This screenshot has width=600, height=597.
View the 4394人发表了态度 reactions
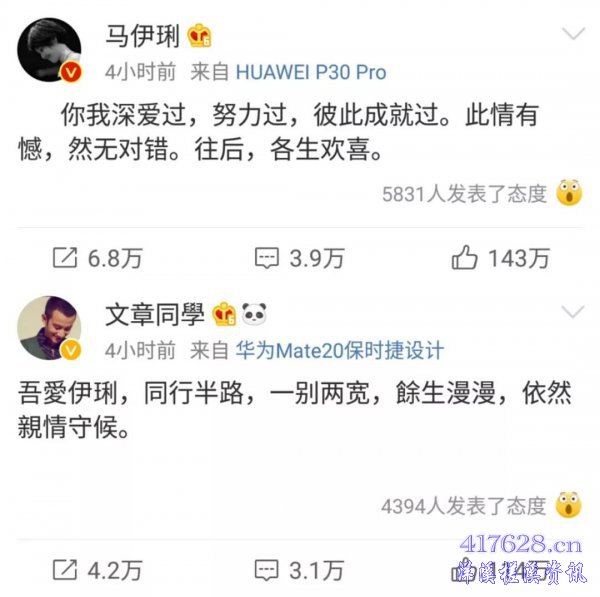pyautogui.click(x=463, y=506)
